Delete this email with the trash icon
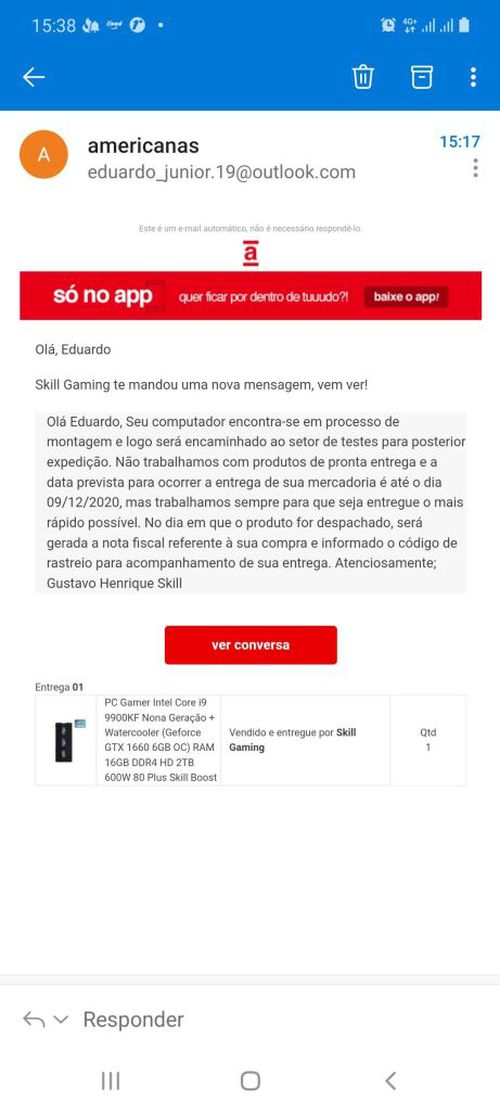This screenshot has width=500, height=1111. pos(363,77)
